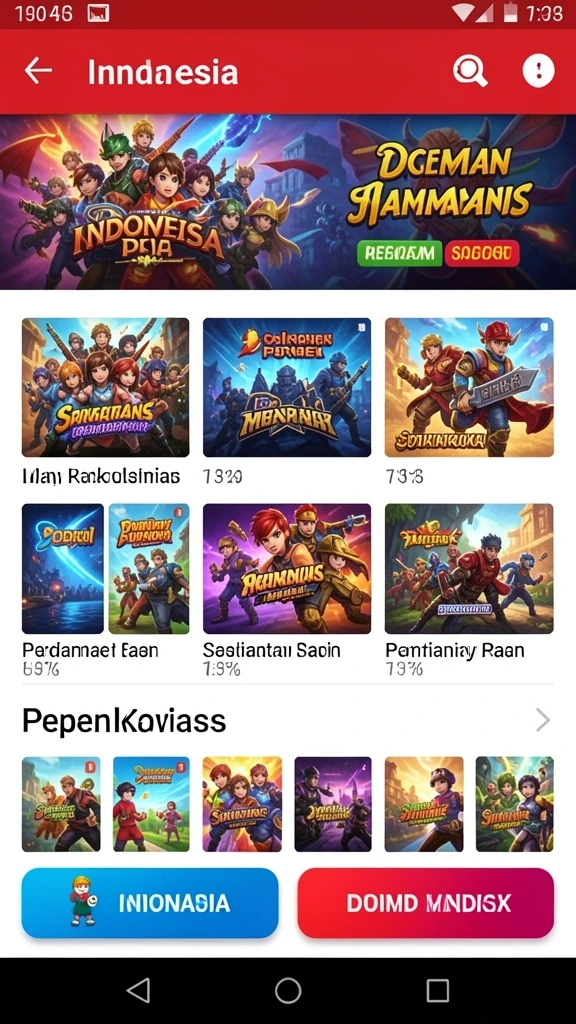This screenshot has width=576, height=1024.
Task: Tap the blue INIONASIA button
Action: click(150, 903)
